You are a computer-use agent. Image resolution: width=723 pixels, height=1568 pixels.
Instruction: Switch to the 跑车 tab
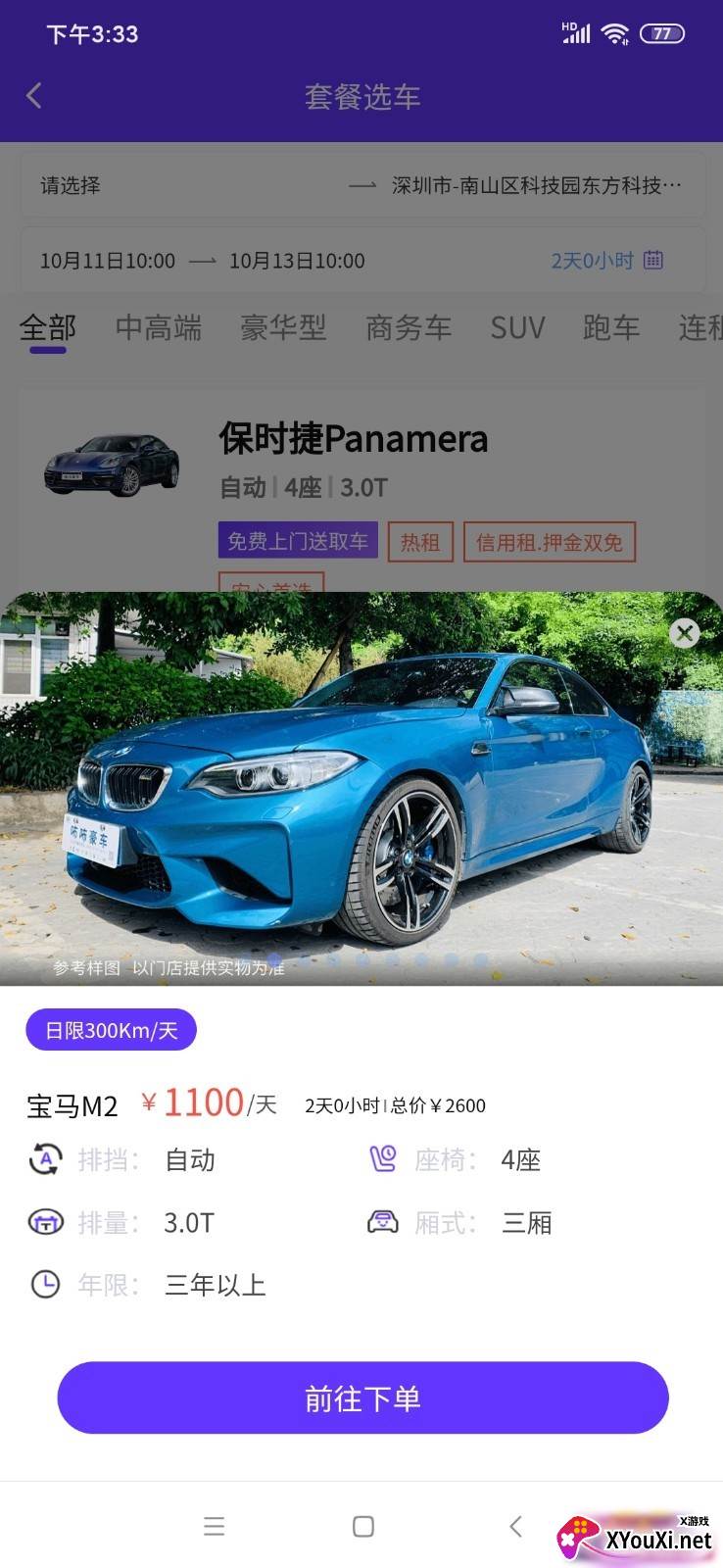click(611, 327)
